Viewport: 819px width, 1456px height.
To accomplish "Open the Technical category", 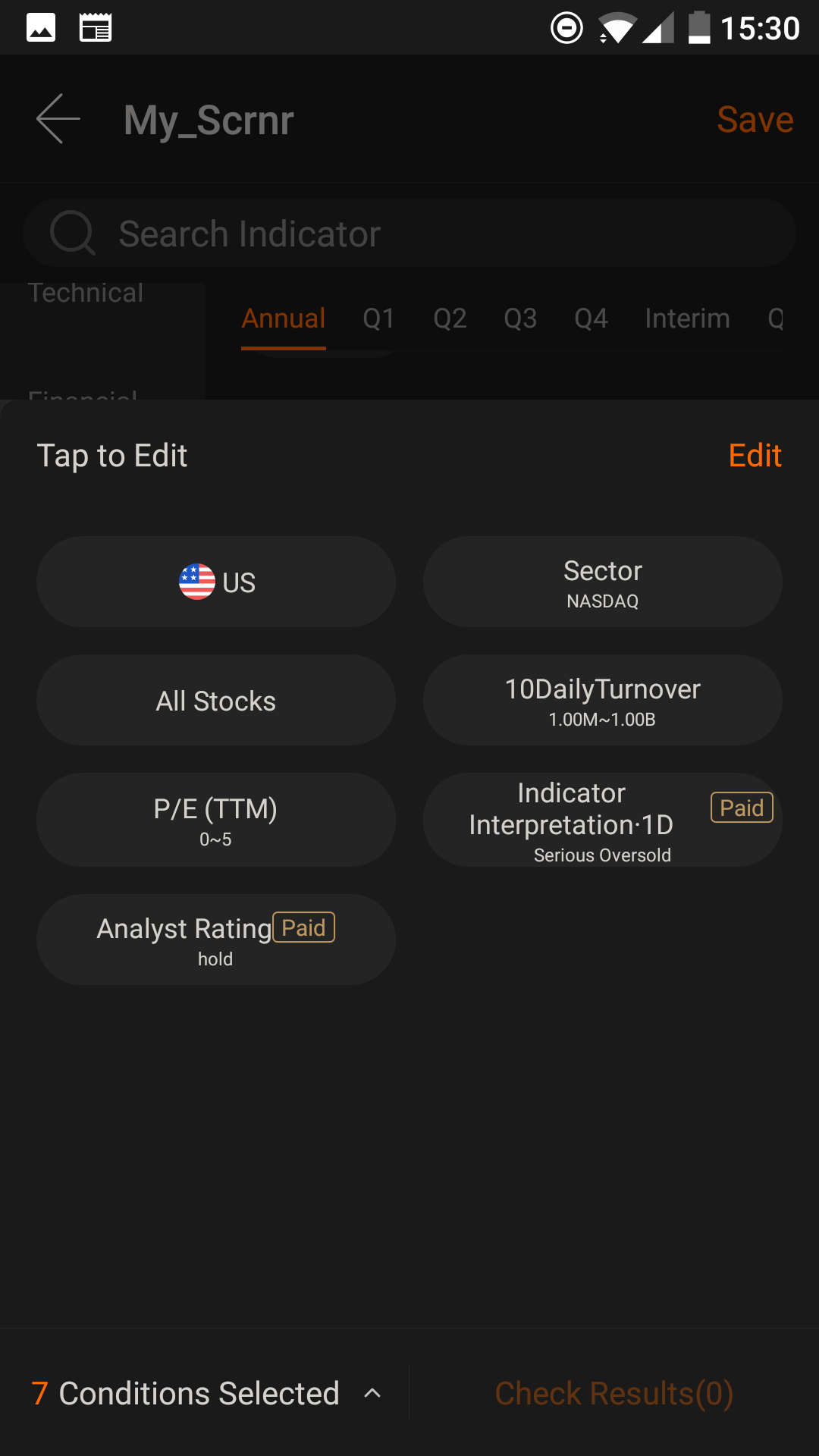I will [86, 293].
